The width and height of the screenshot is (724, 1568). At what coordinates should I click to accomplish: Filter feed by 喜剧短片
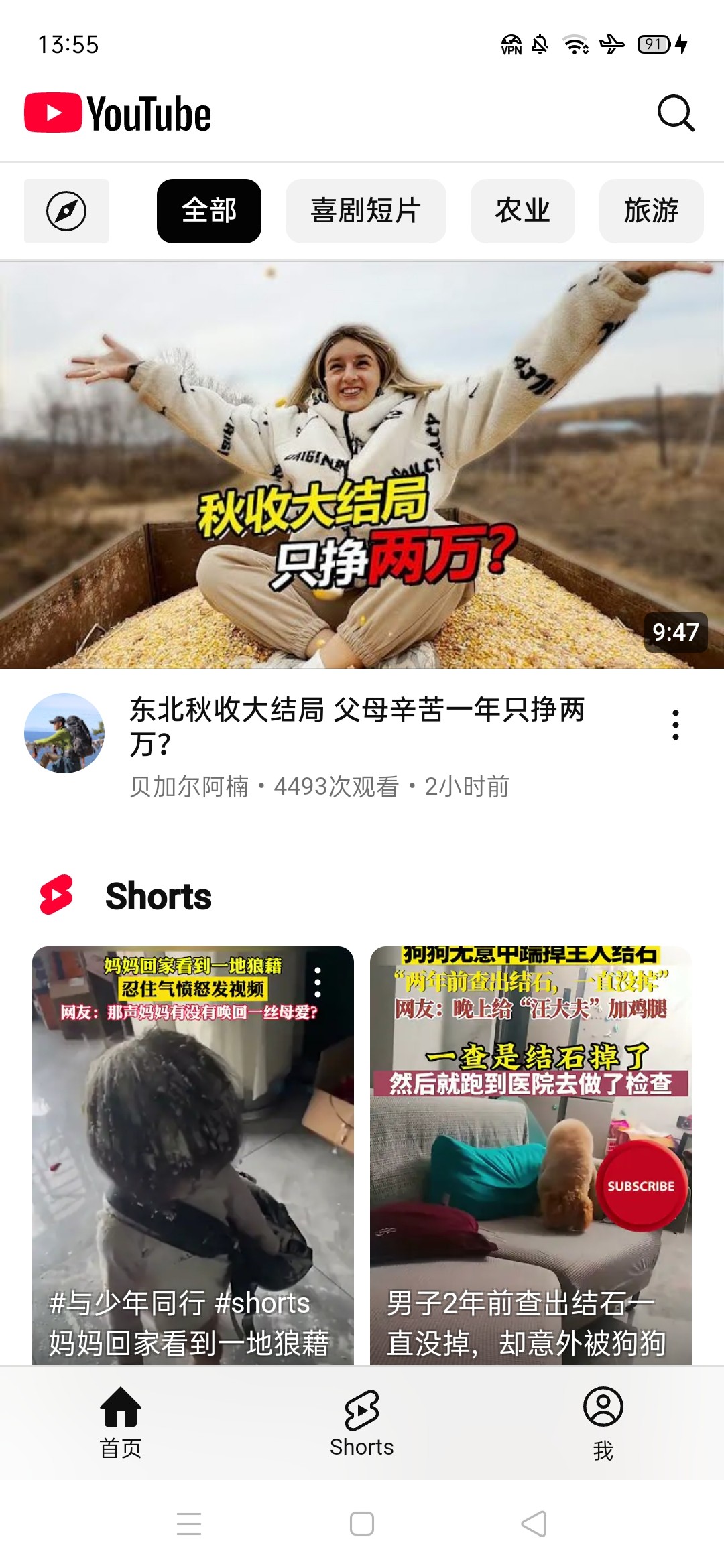(x=365, y=211)
